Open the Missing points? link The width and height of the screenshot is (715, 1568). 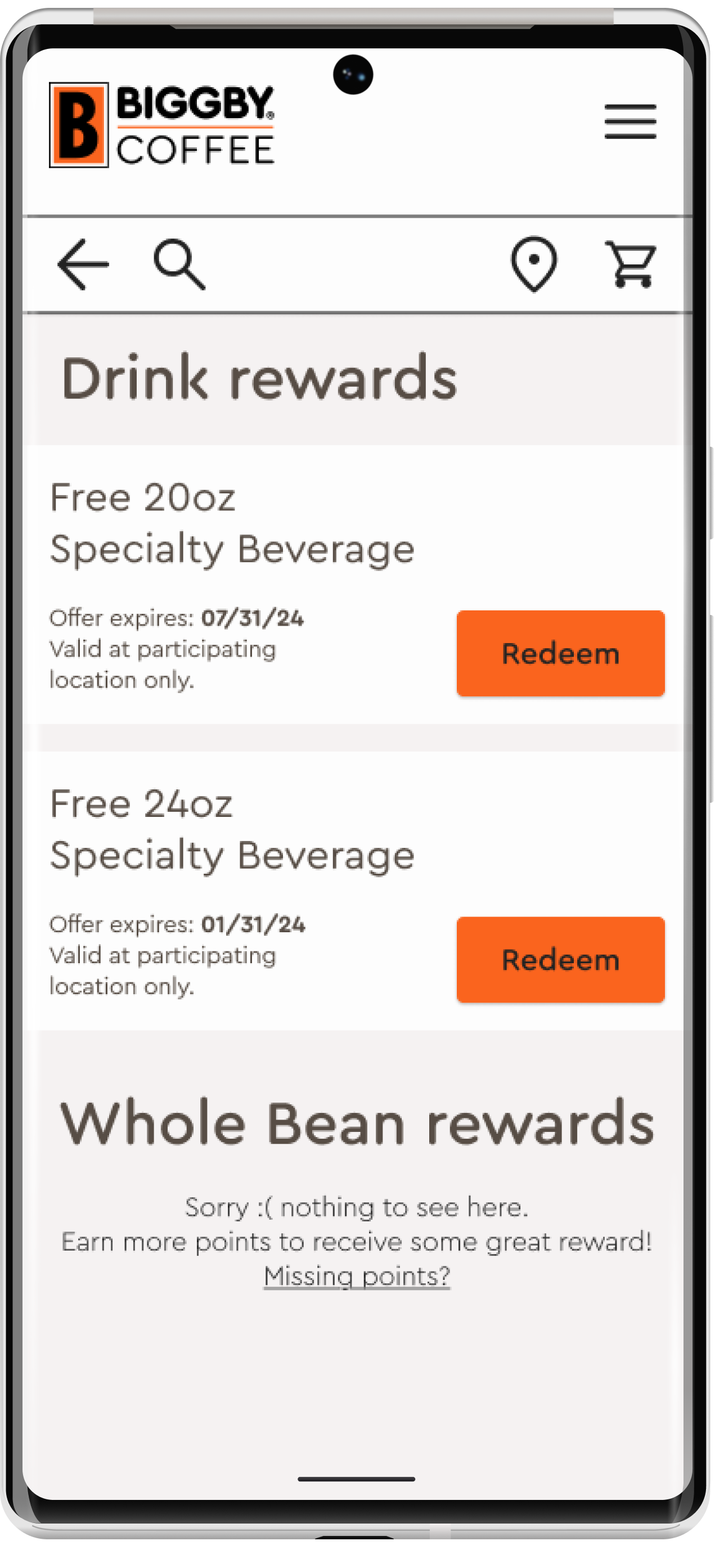[x=357, y=1275]
